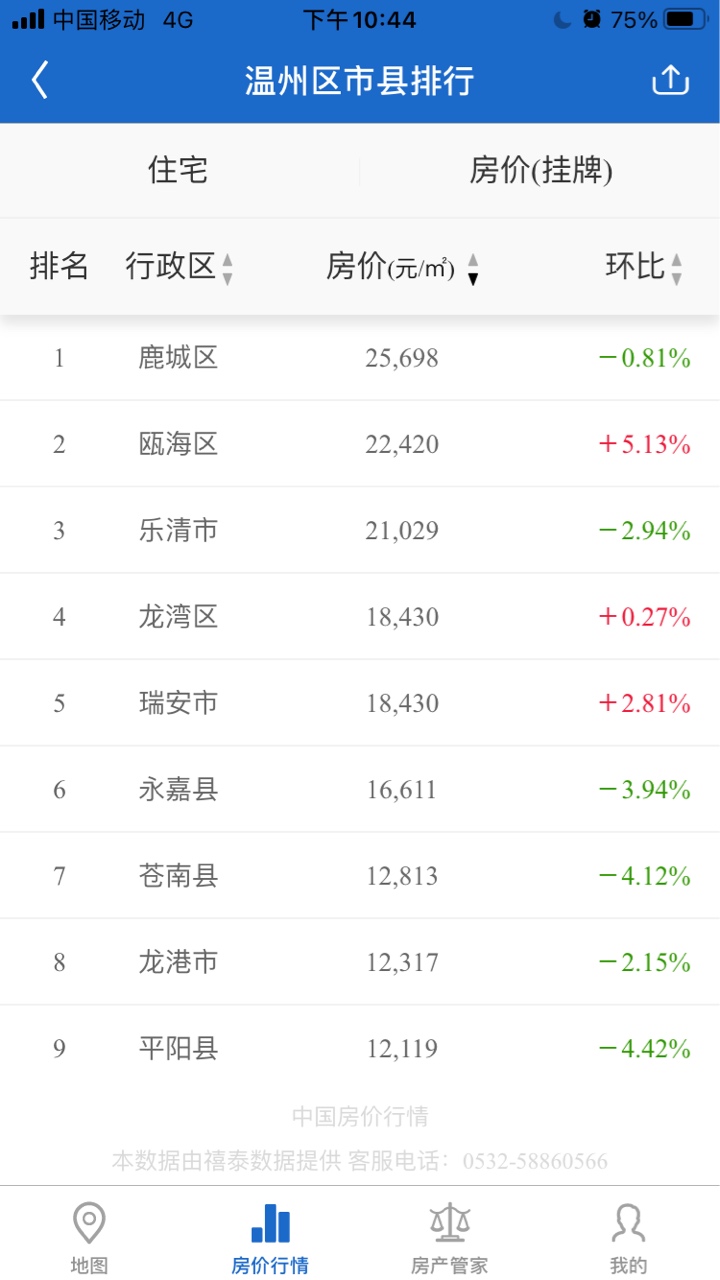Go to the 我的 tab
Viewport: 720px width, 1280px height.
pyautogui.click(x=629, y=1237)
